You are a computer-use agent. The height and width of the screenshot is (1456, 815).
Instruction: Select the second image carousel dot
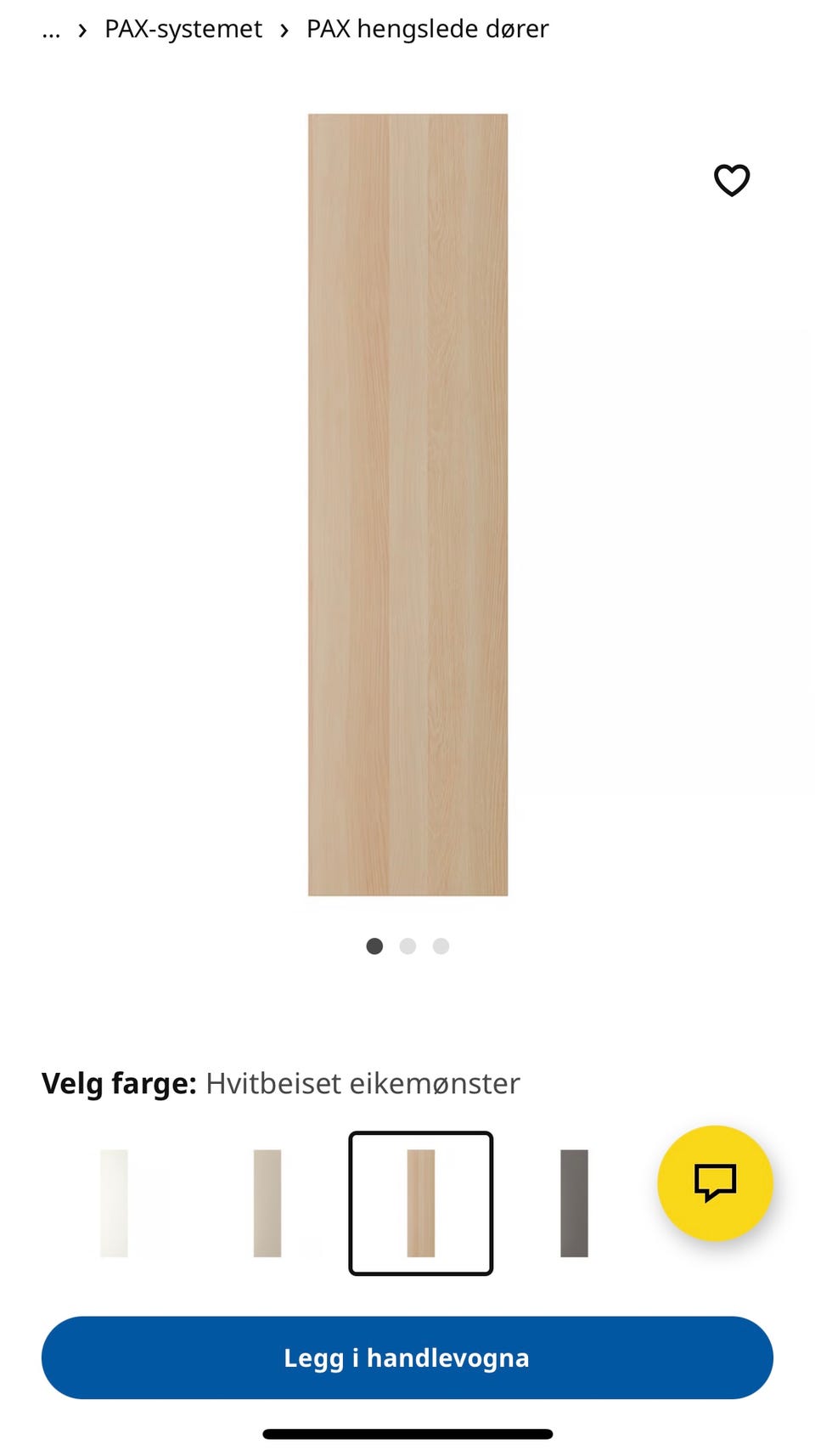pos(407,945)
